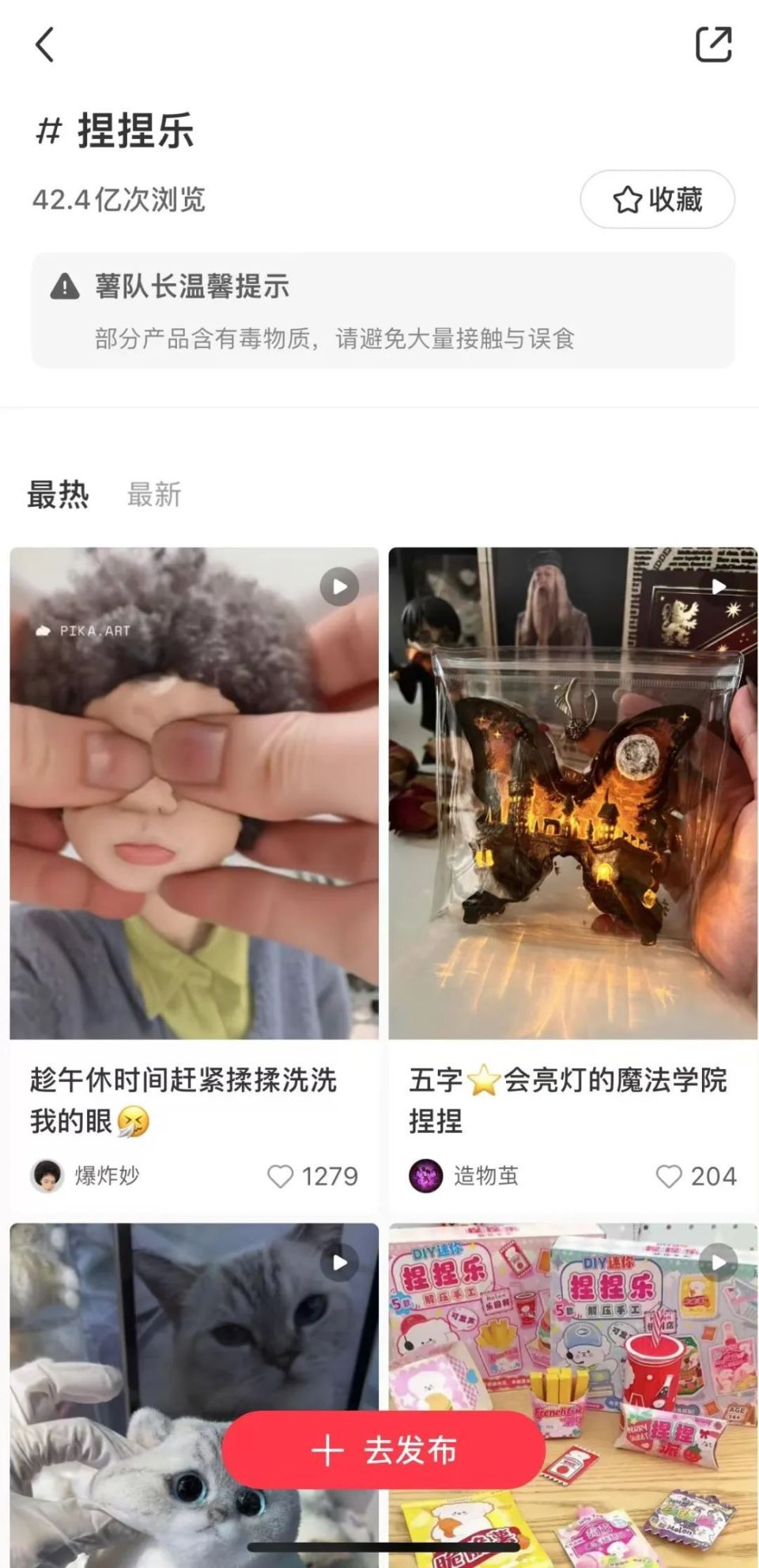Screen dimensions: 759x1568
Task: Play the video on the hair-pinching post
Action: (339, 586)
